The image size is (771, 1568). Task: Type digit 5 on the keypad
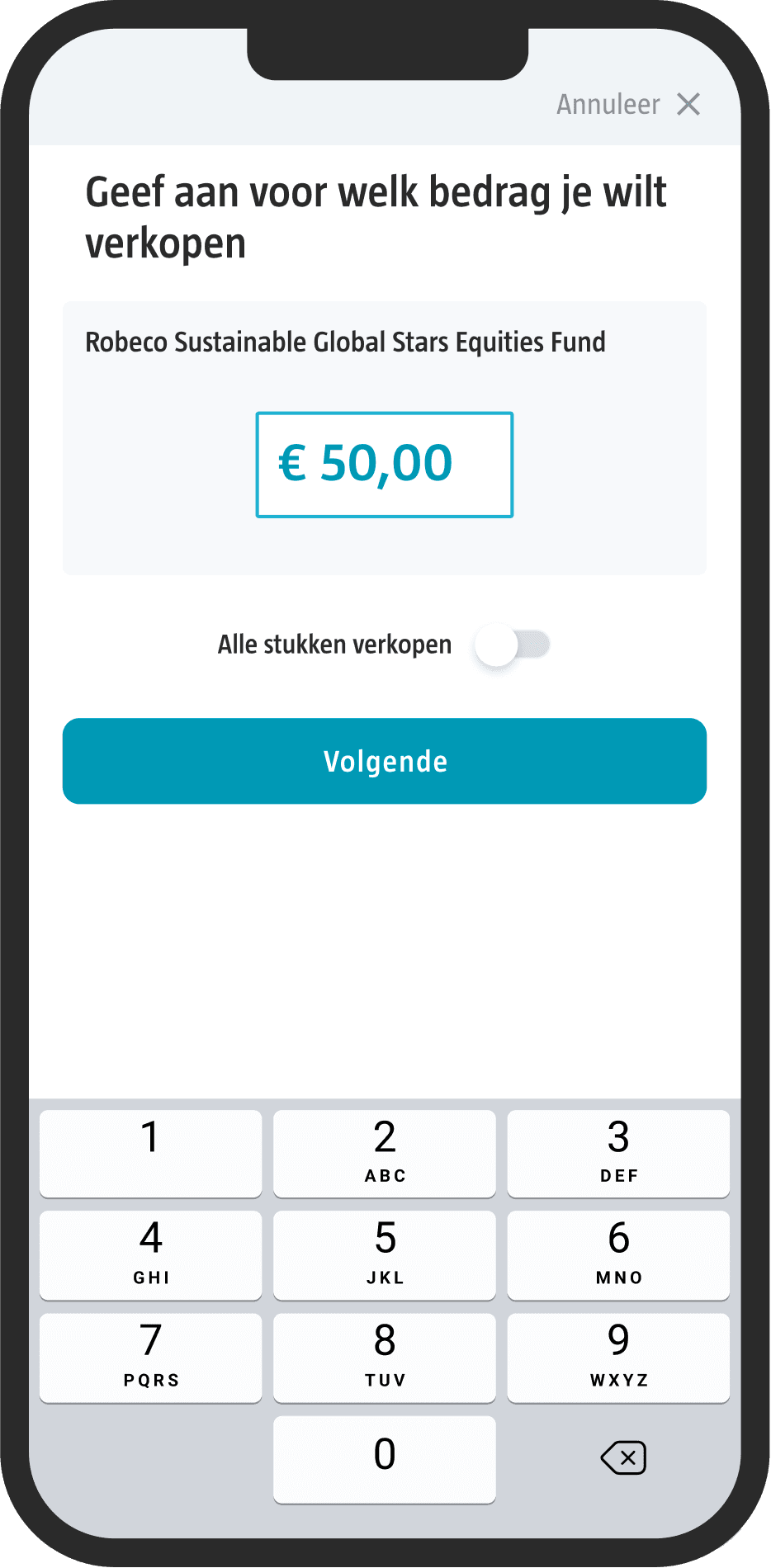point(385,1254)
